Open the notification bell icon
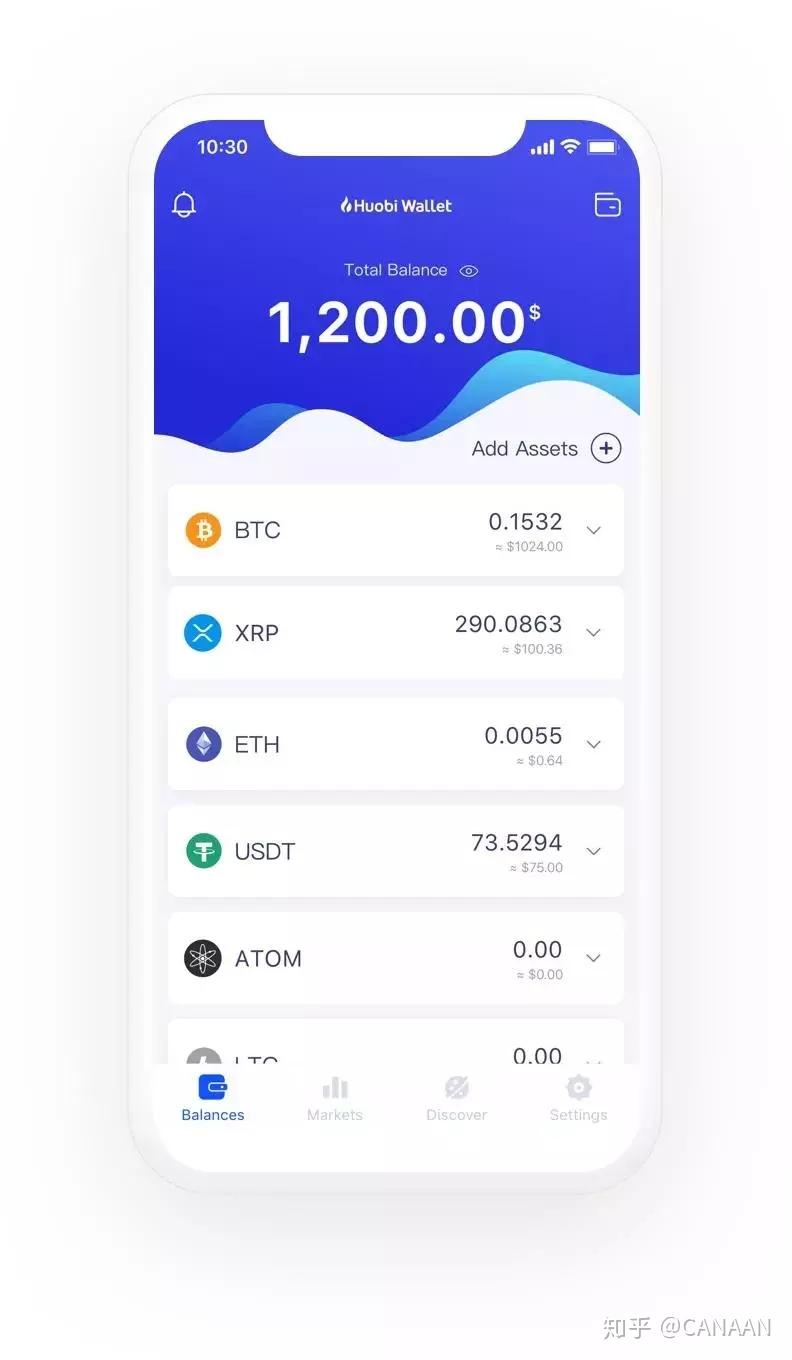792x1360 pixels. click(184, 205)
